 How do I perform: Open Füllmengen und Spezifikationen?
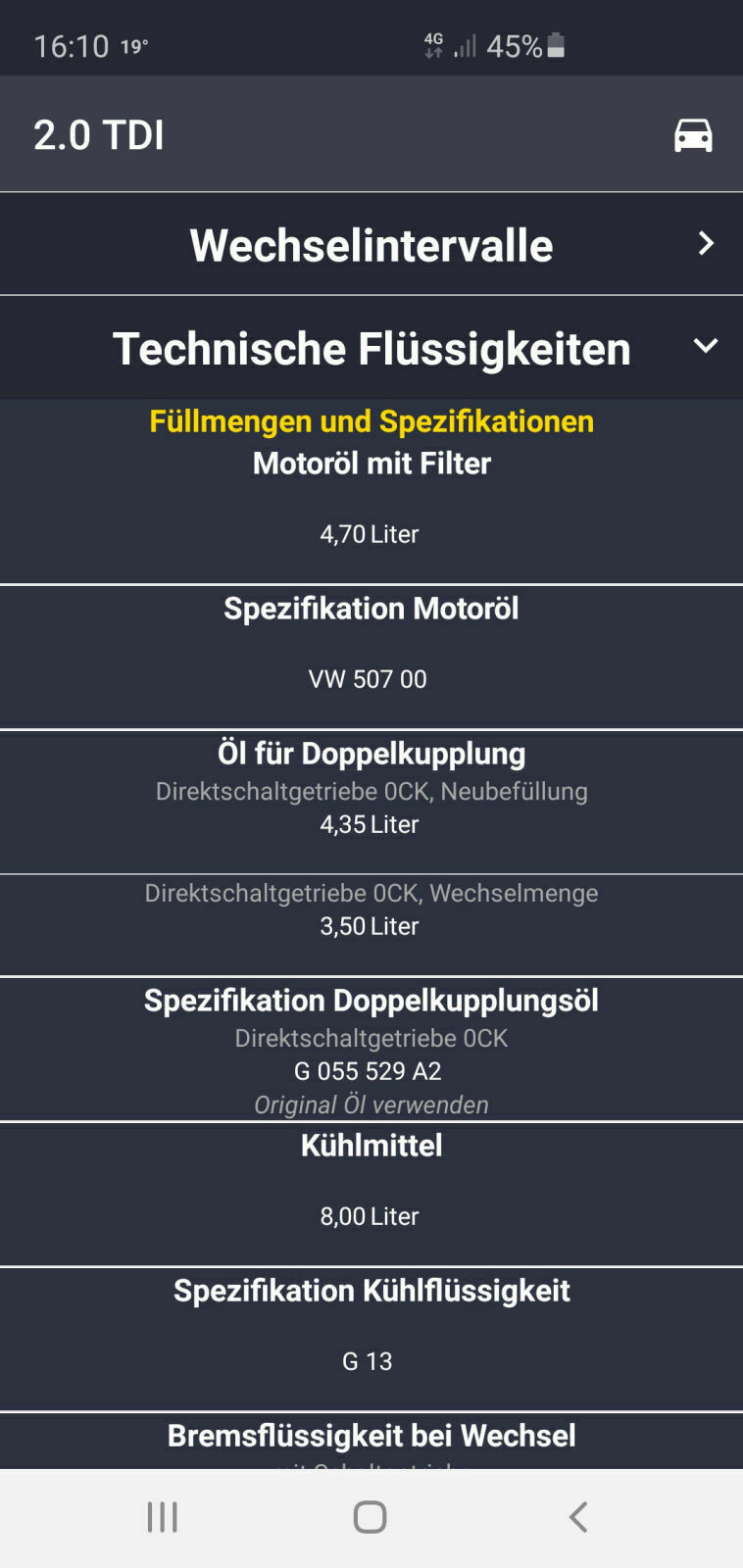[371, 420]
